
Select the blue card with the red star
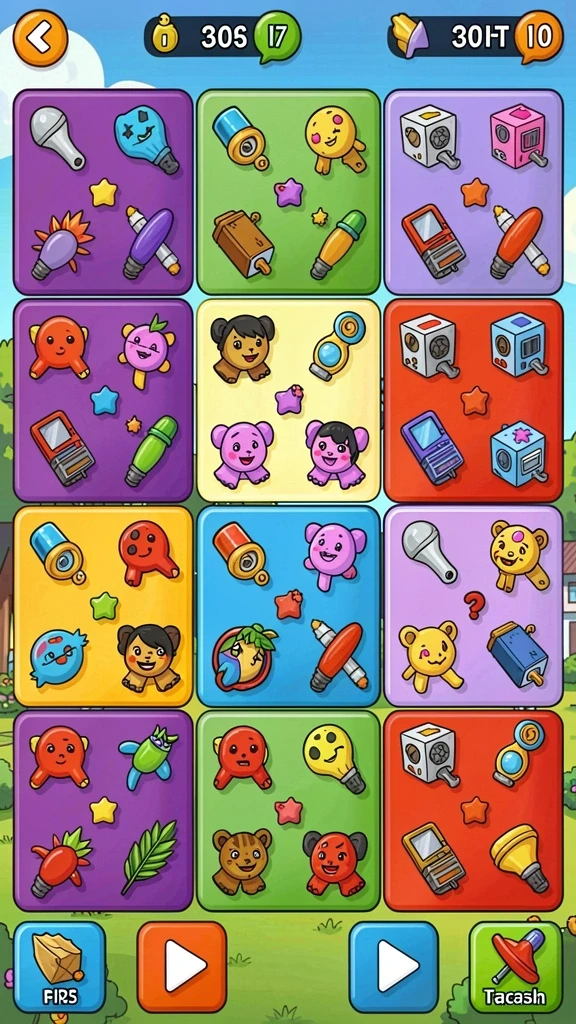click(289, 606)
